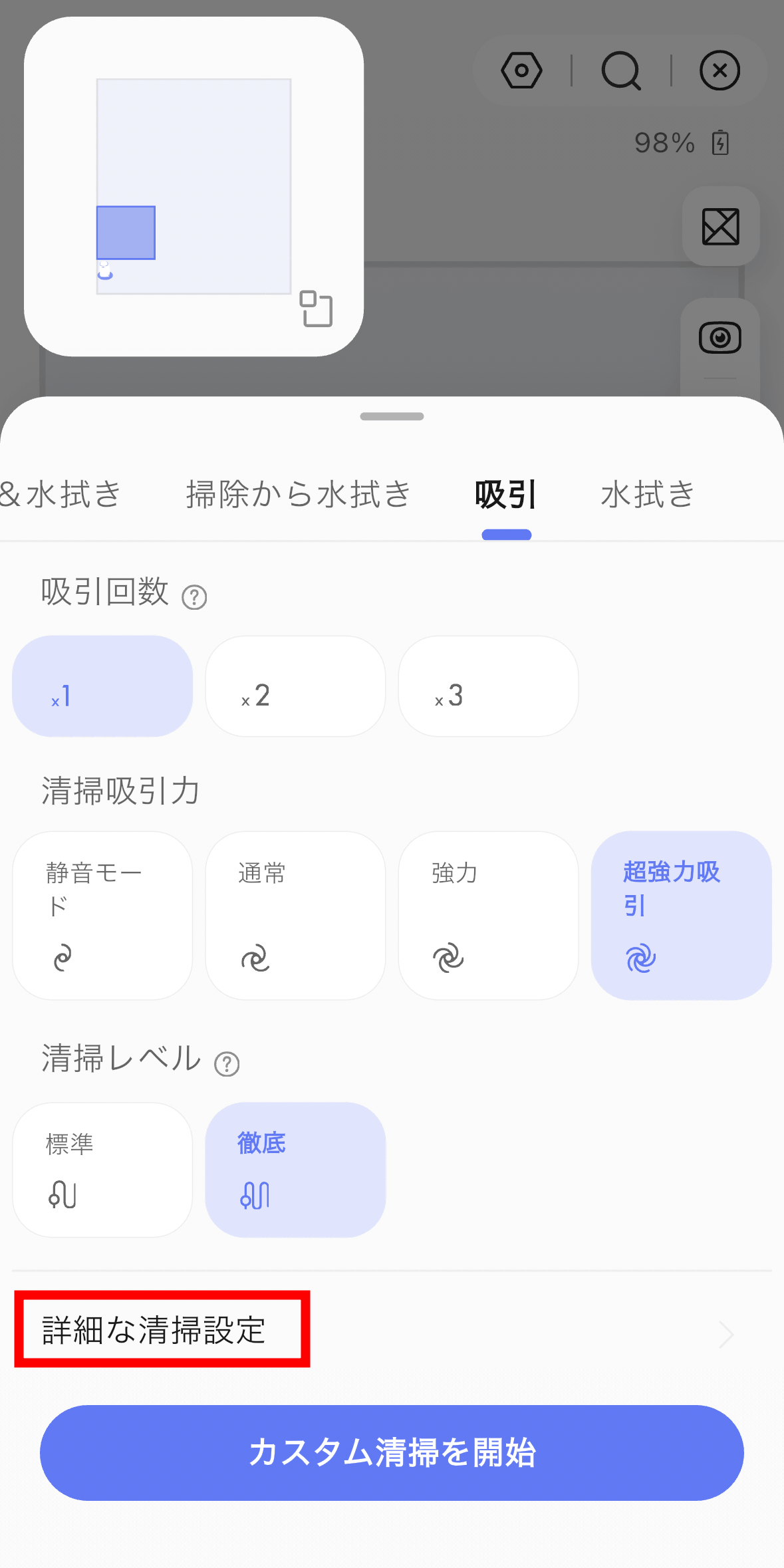Viewport: 784px width, 1568px height.
Task: Expand the mini map thumbnail
Action: click(x=317, y=309)
